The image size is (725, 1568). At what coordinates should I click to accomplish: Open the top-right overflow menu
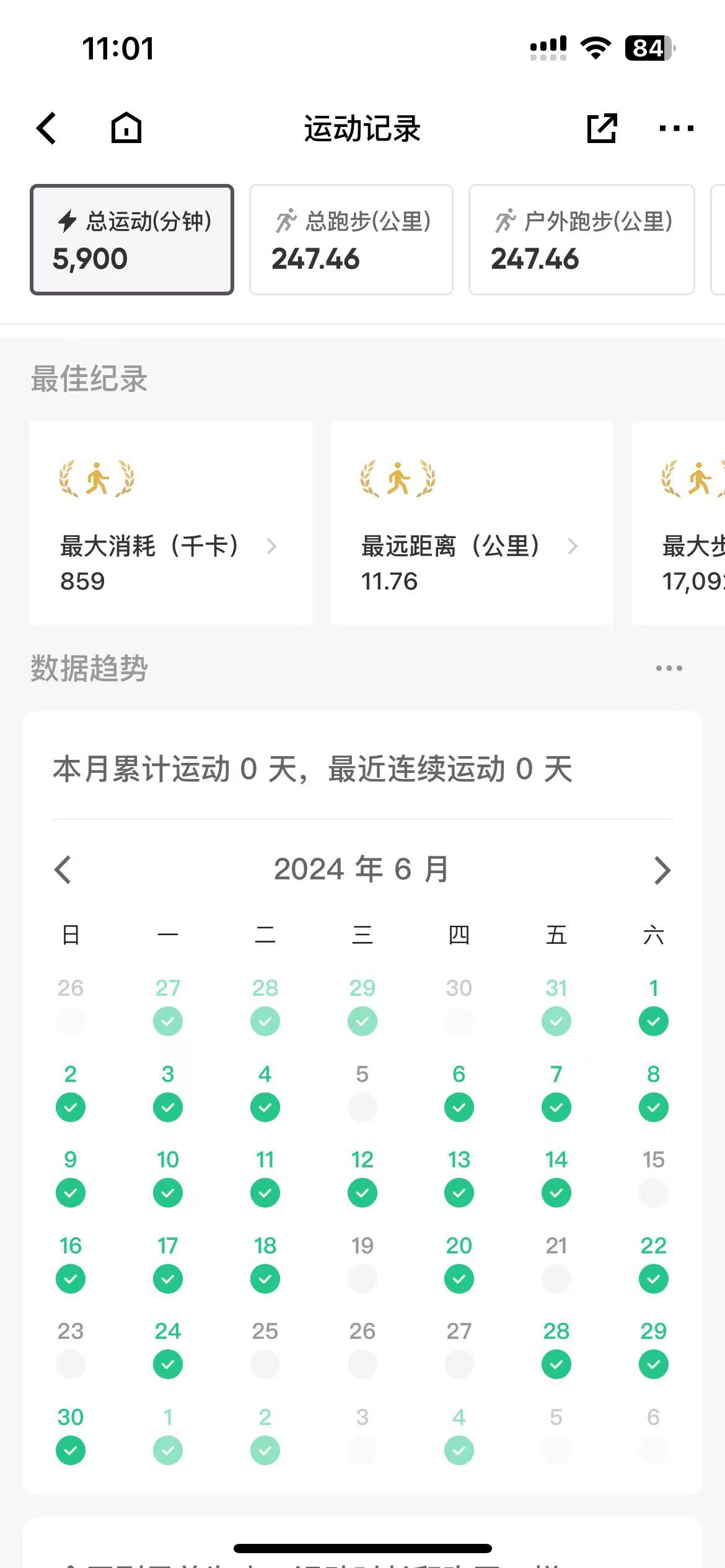point(676,128)
